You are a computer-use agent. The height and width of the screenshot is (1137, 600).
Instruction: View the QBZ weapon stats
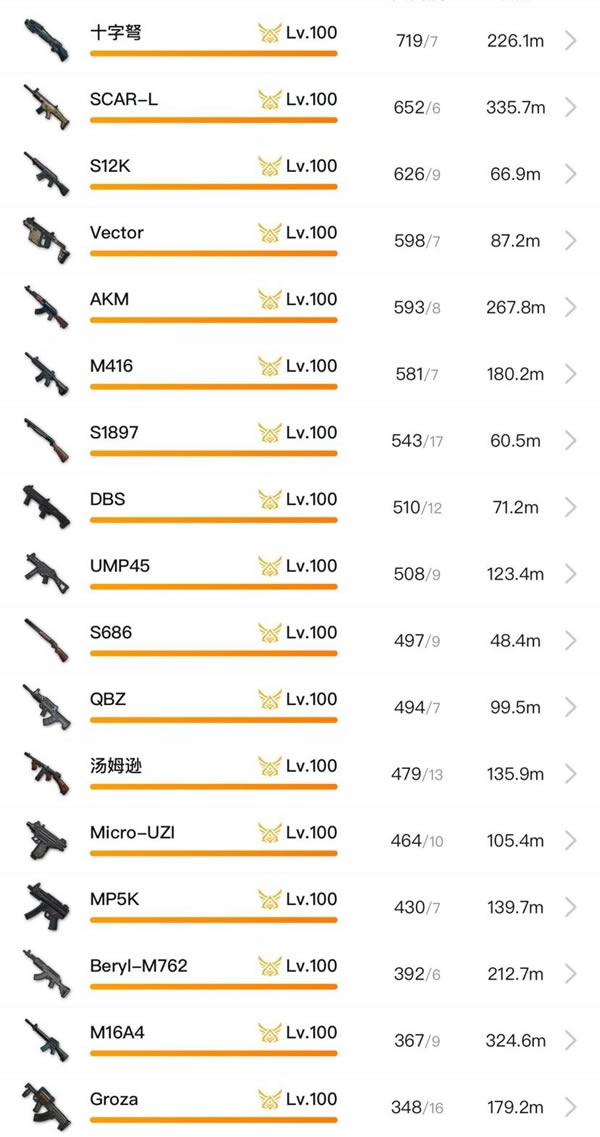[300, 708]
